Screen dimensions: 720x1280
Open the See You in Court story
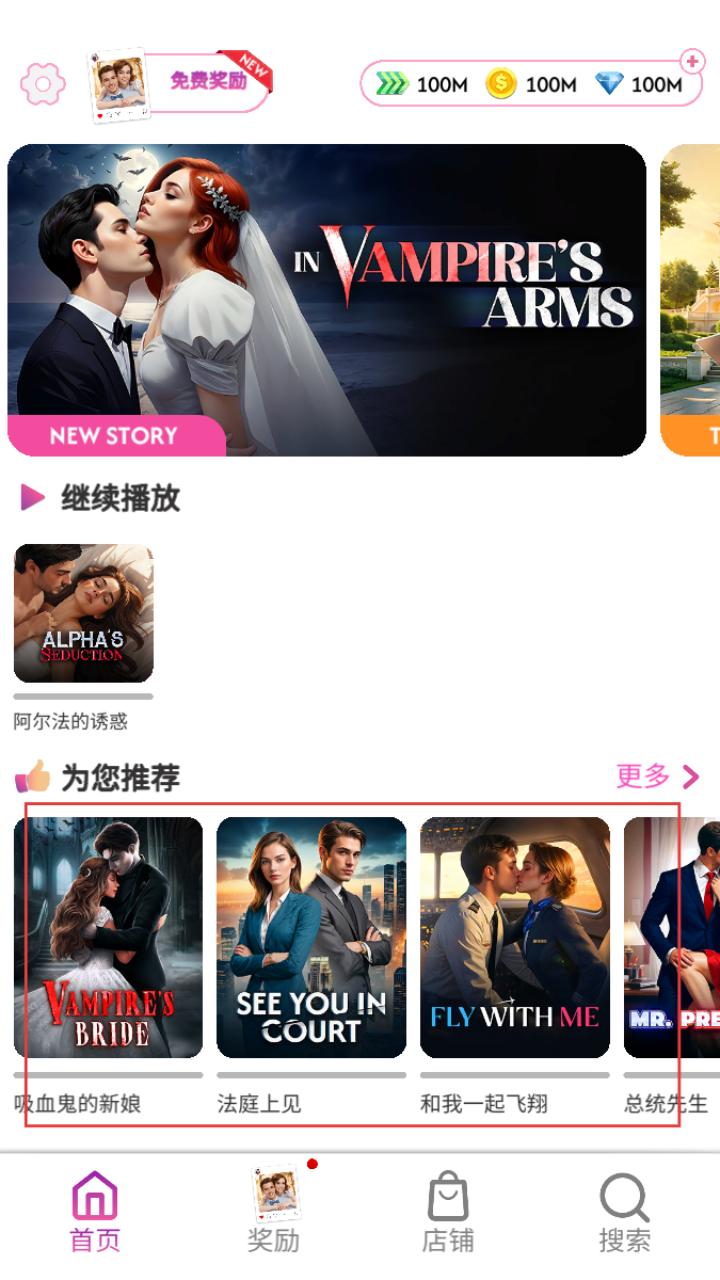[311, 937]
